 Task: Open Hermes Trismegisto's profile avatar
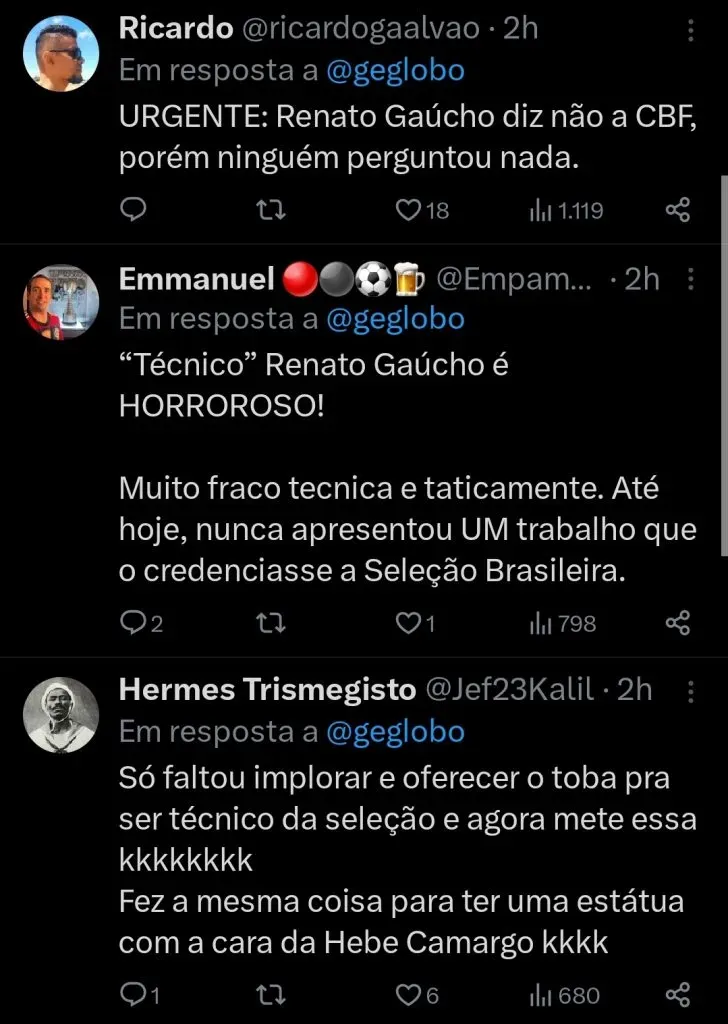coord(61,715)
